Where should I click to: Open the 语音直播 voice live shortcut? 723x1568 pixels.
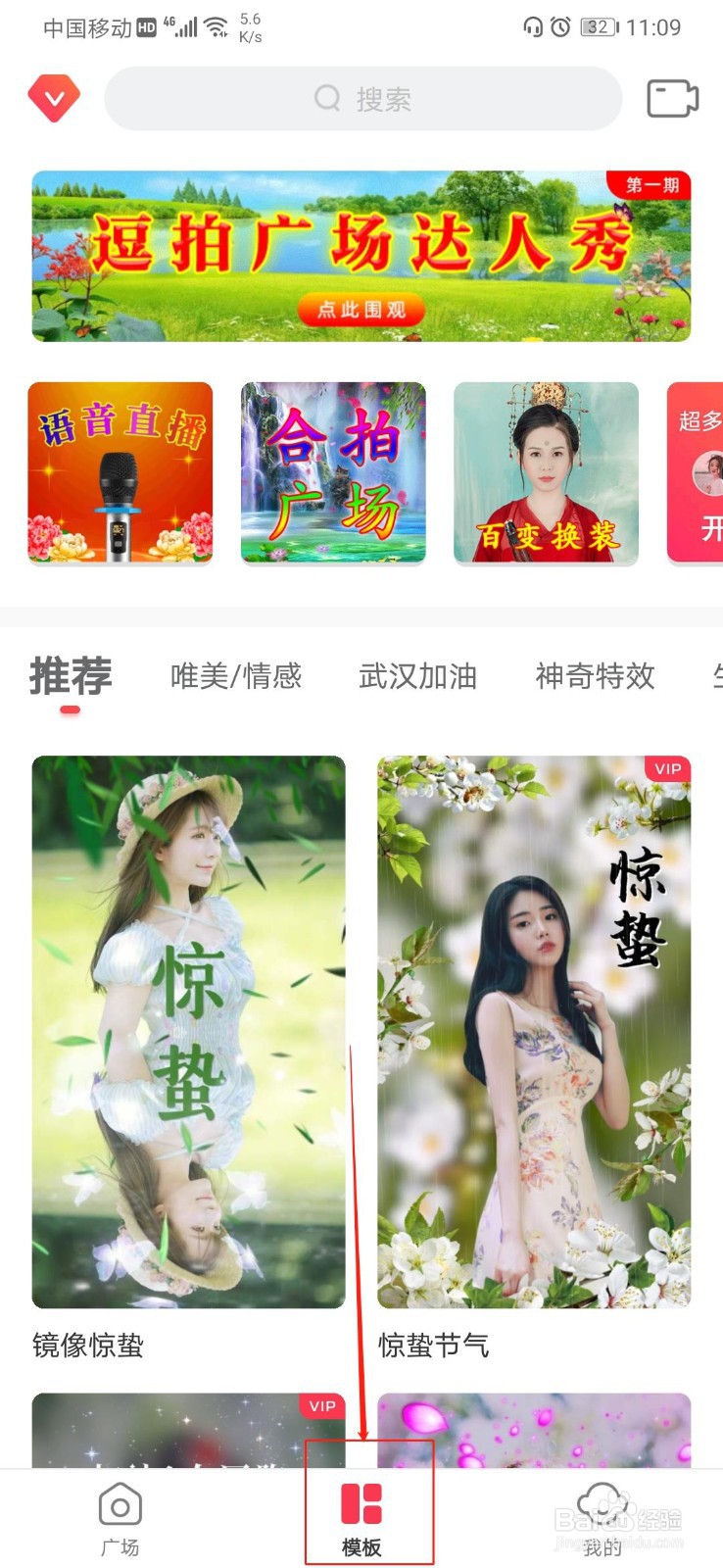pos(120,473)
